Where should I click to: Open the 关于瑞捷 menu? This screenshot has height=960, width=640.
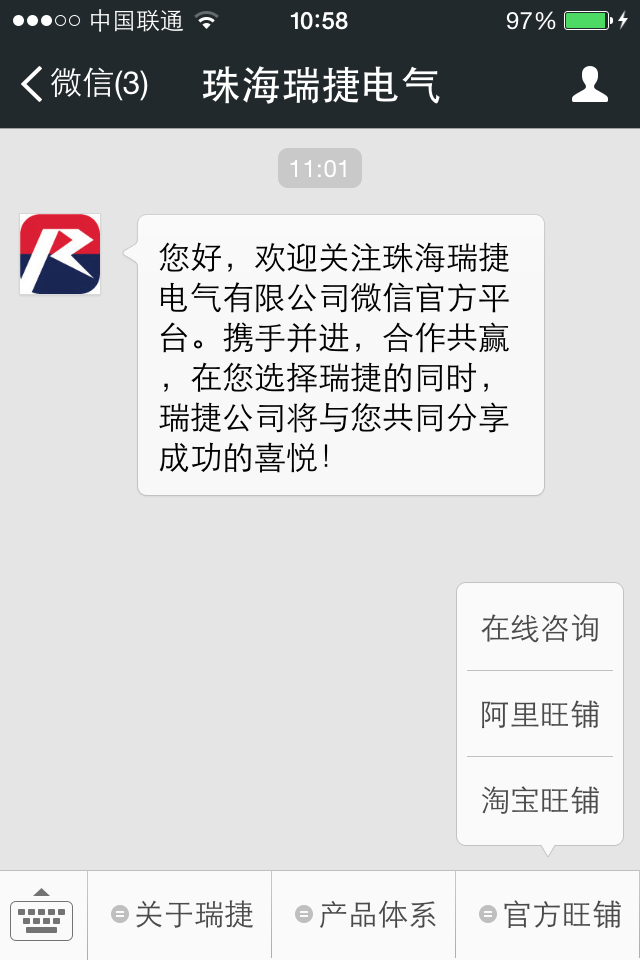point(181,915)
